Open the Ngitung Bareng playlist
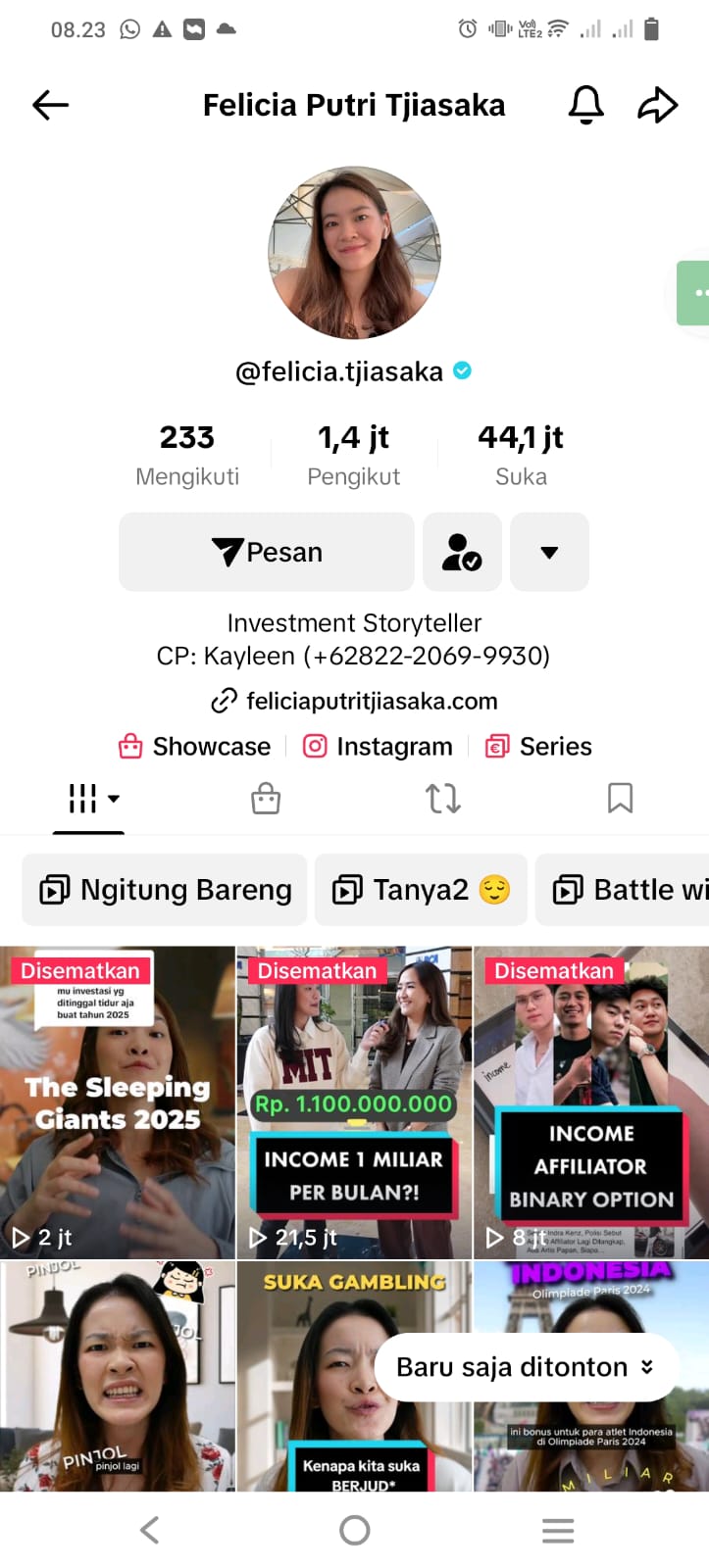The width and height of the screenshot is (709, 1568). click(165, 890)
